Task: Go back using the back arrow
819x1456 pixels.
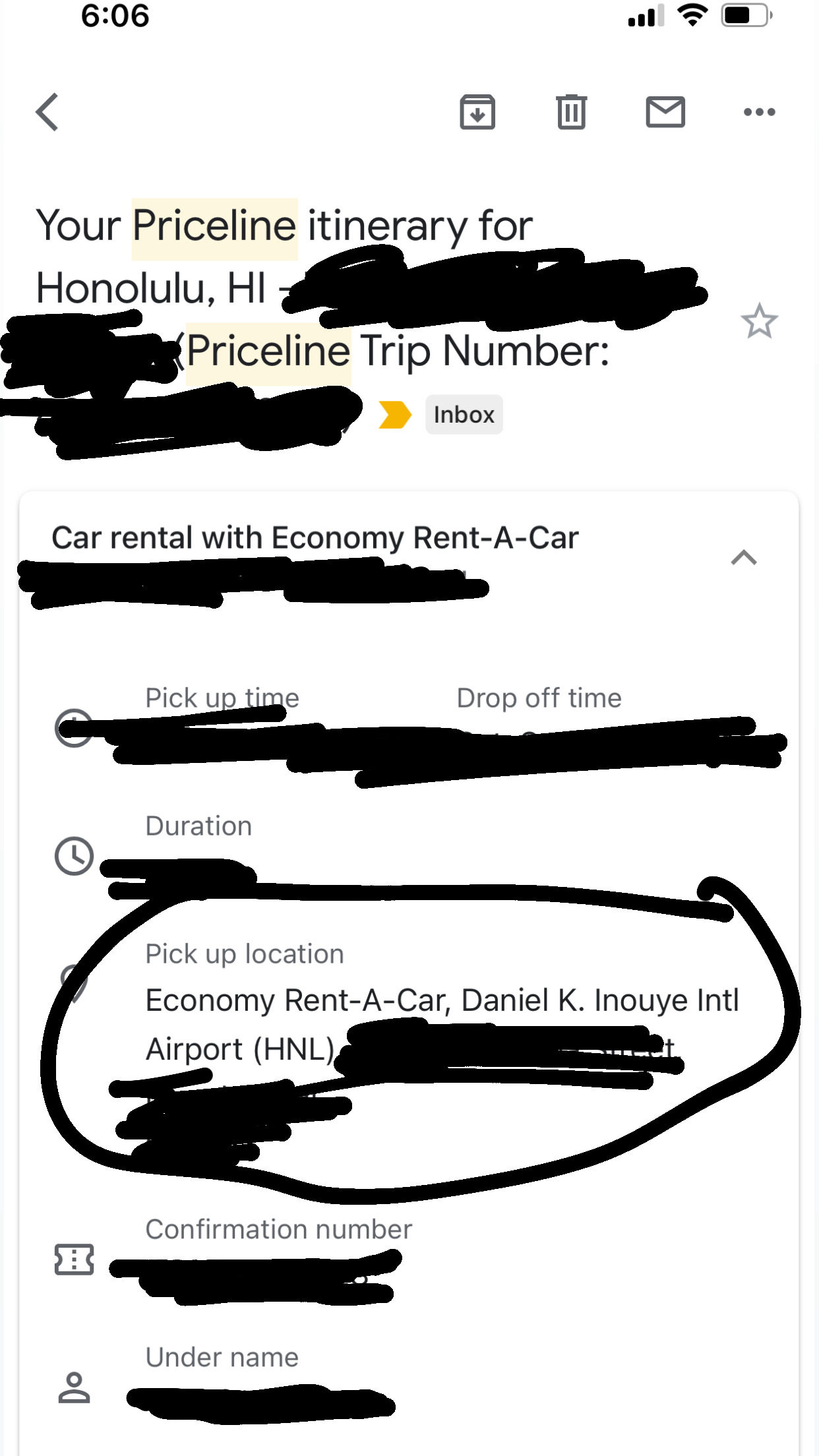Action: coord(47,112)
